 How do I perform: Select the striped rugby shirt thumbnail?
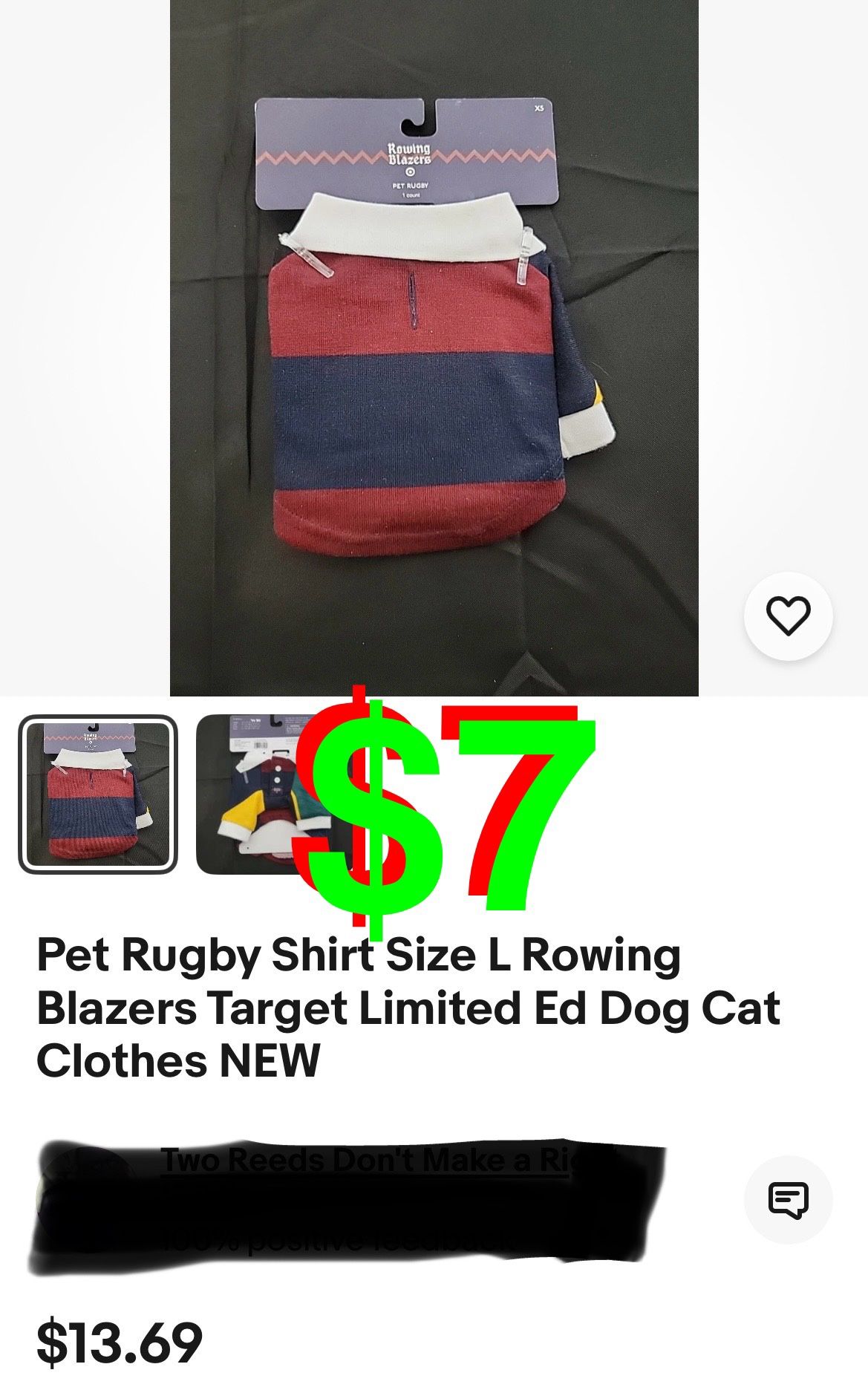[98, 794]
